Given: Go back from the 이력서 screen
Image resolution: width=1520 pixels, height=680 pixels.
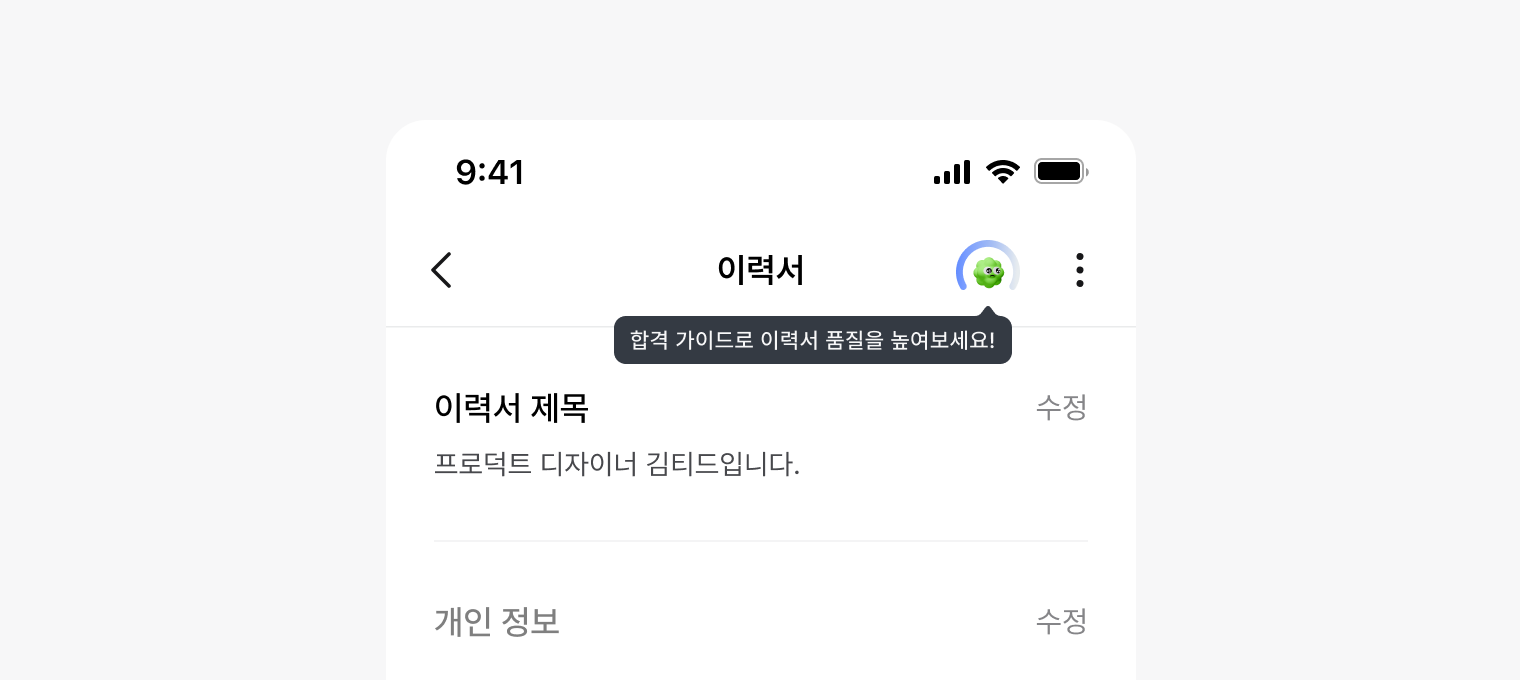Looking at the screenshot, I should [x=441, y=270].
